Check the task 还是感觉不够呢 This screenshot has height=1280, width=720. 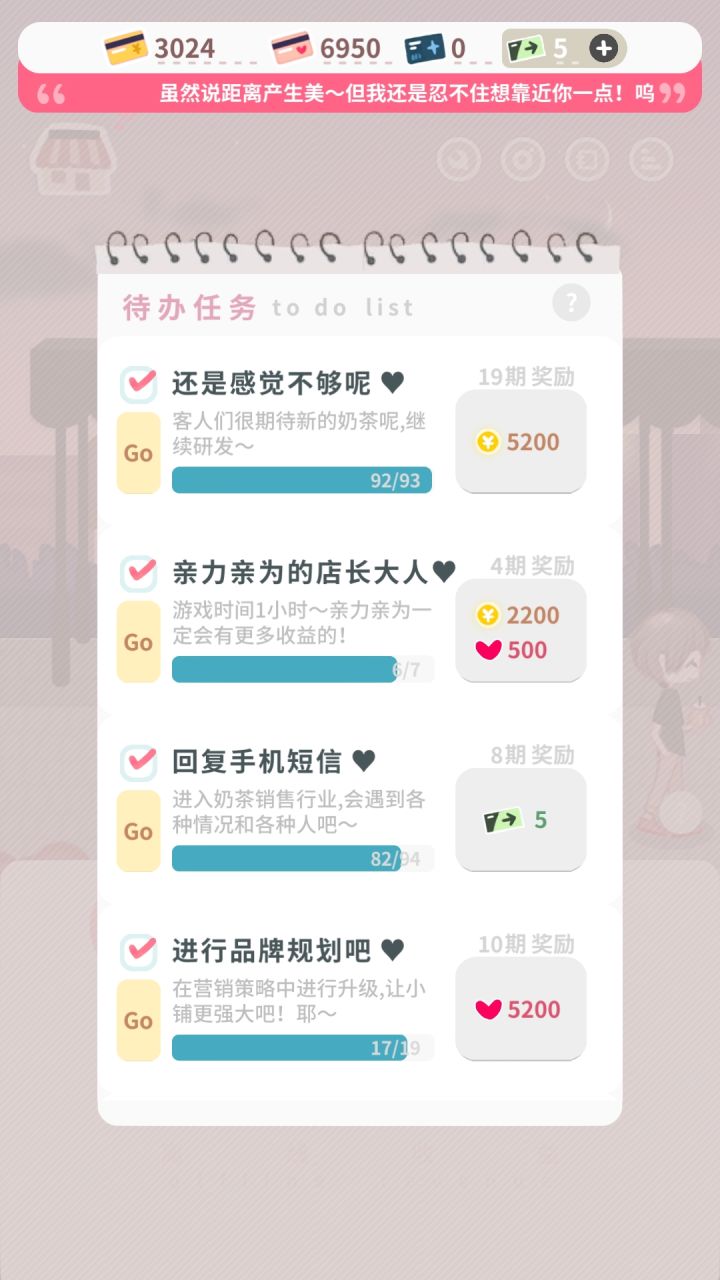tap(139, 381)
